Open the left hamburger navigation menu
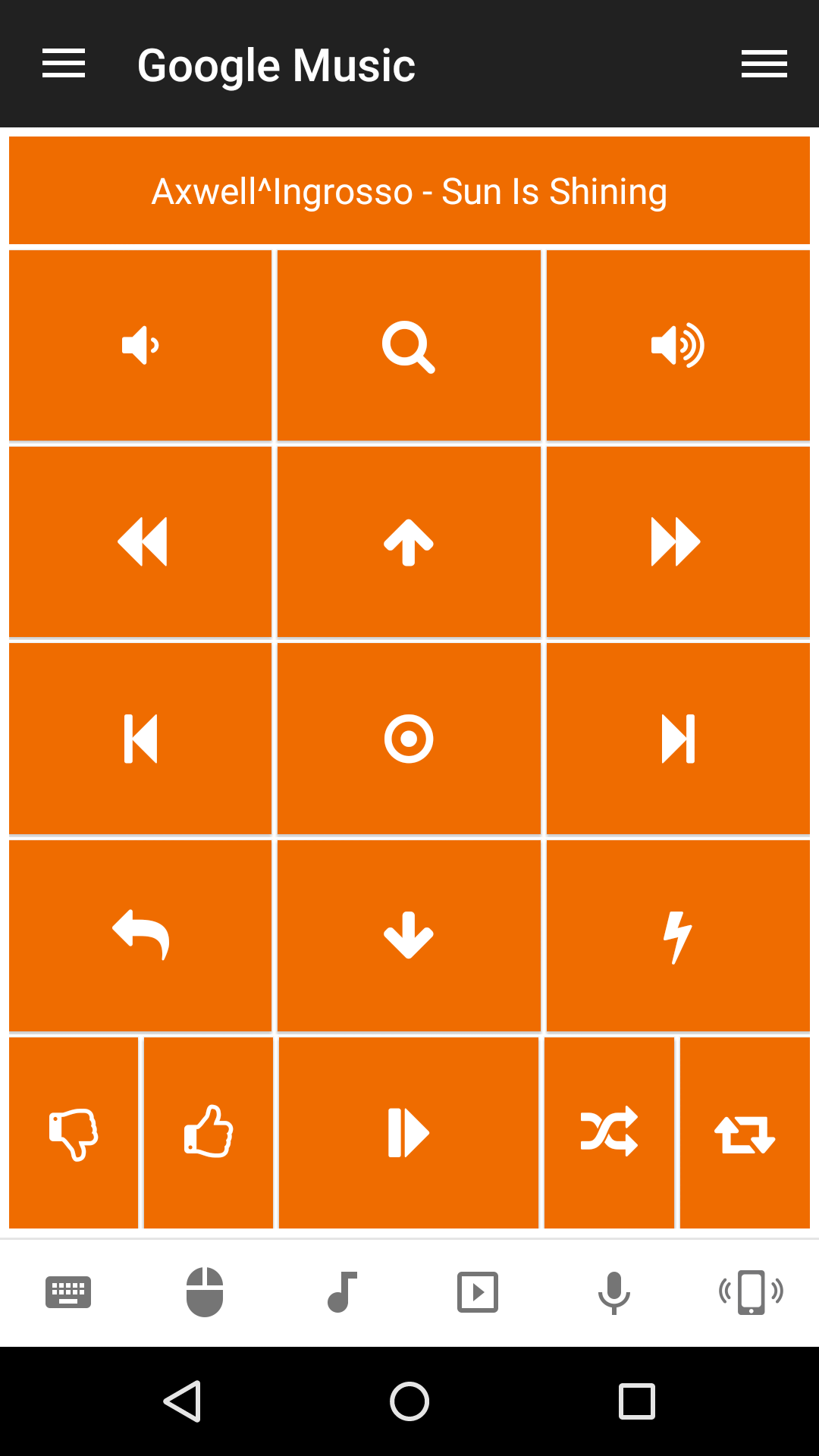 64,64
